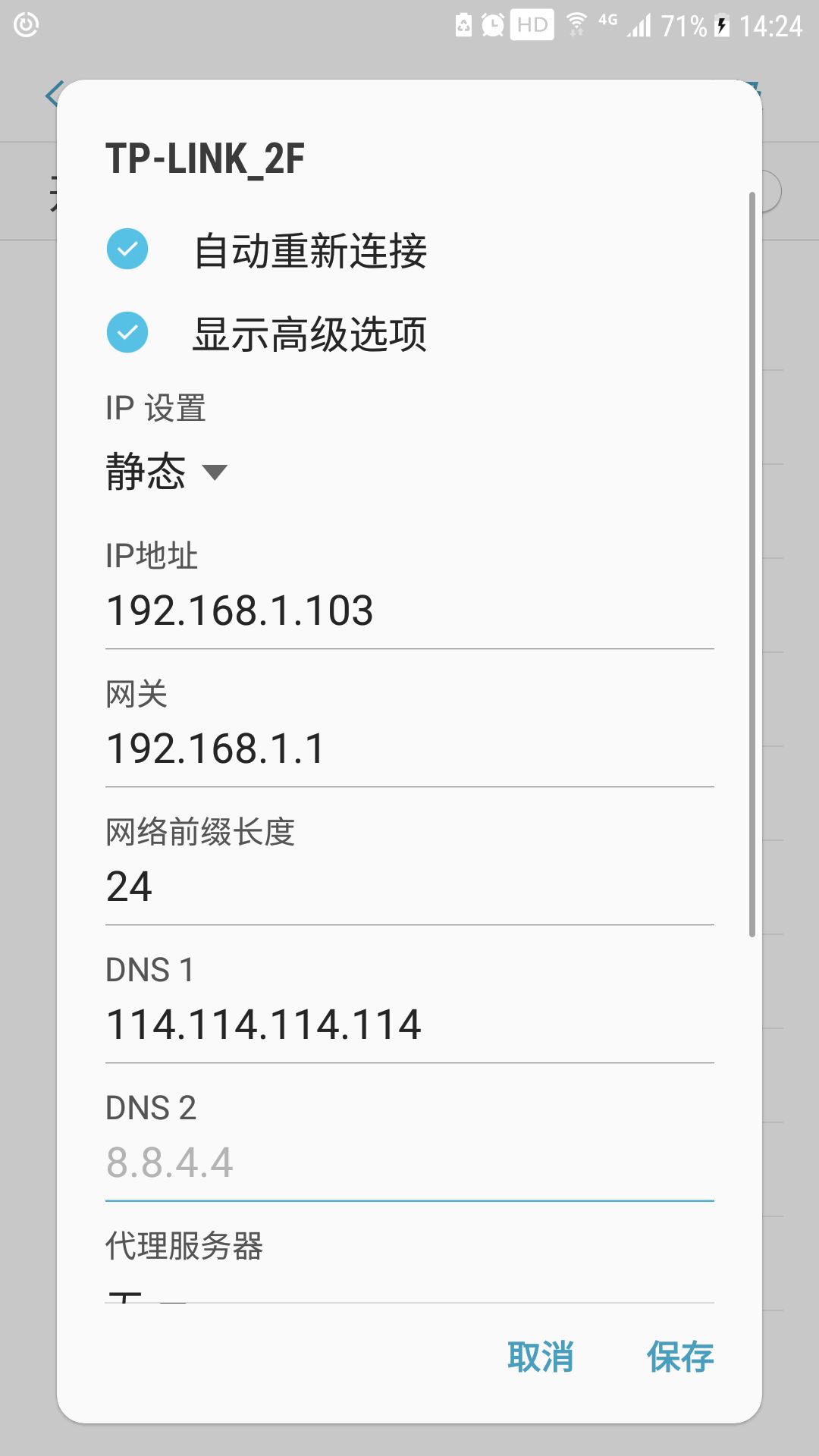Tap the 网关 gateway field
The height and width of the screenshot is (1456, 819).
tap(409, 749)
